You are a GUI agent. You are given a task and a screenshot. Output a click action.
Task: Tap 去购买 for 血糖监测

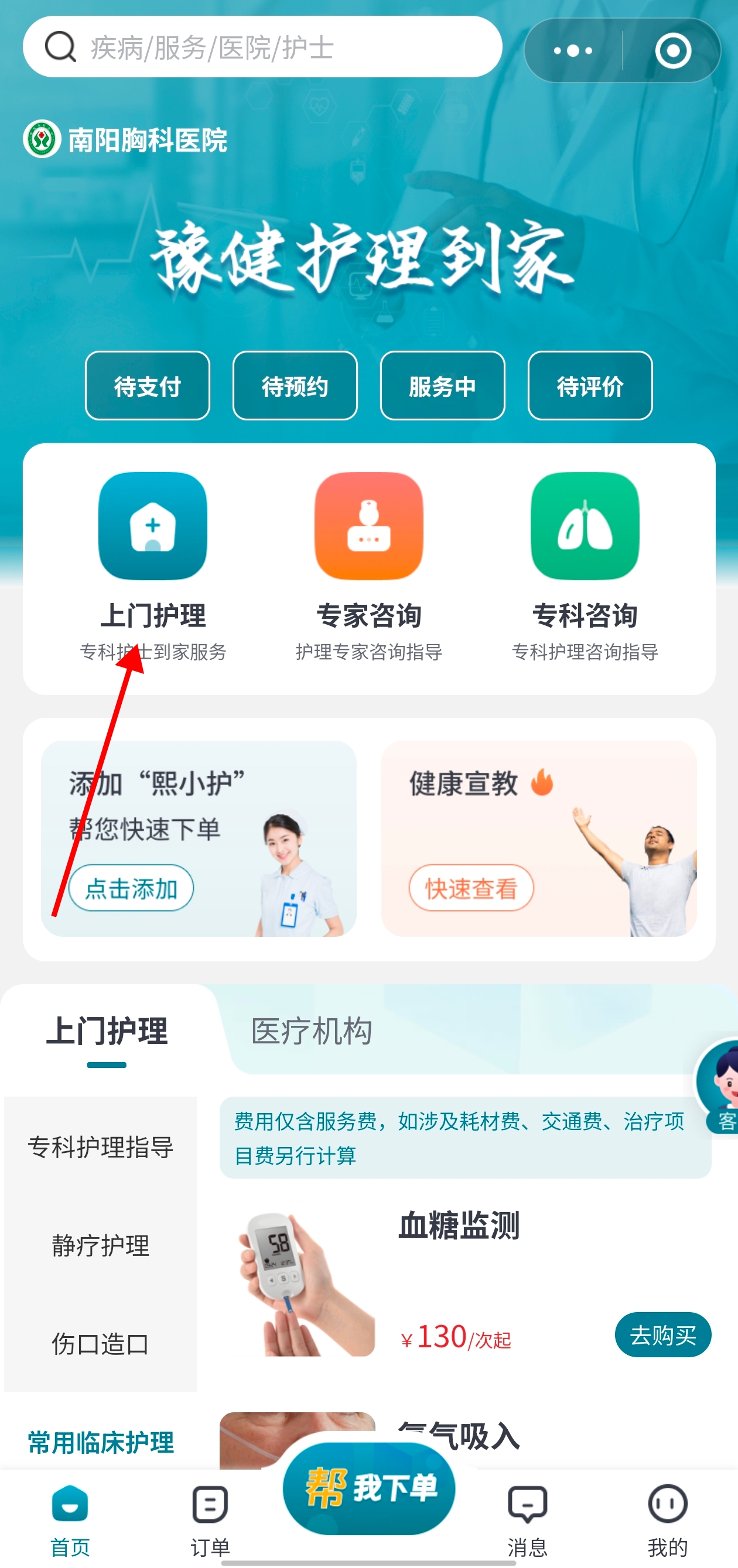pyautogui.click(x=662, y=1335)
